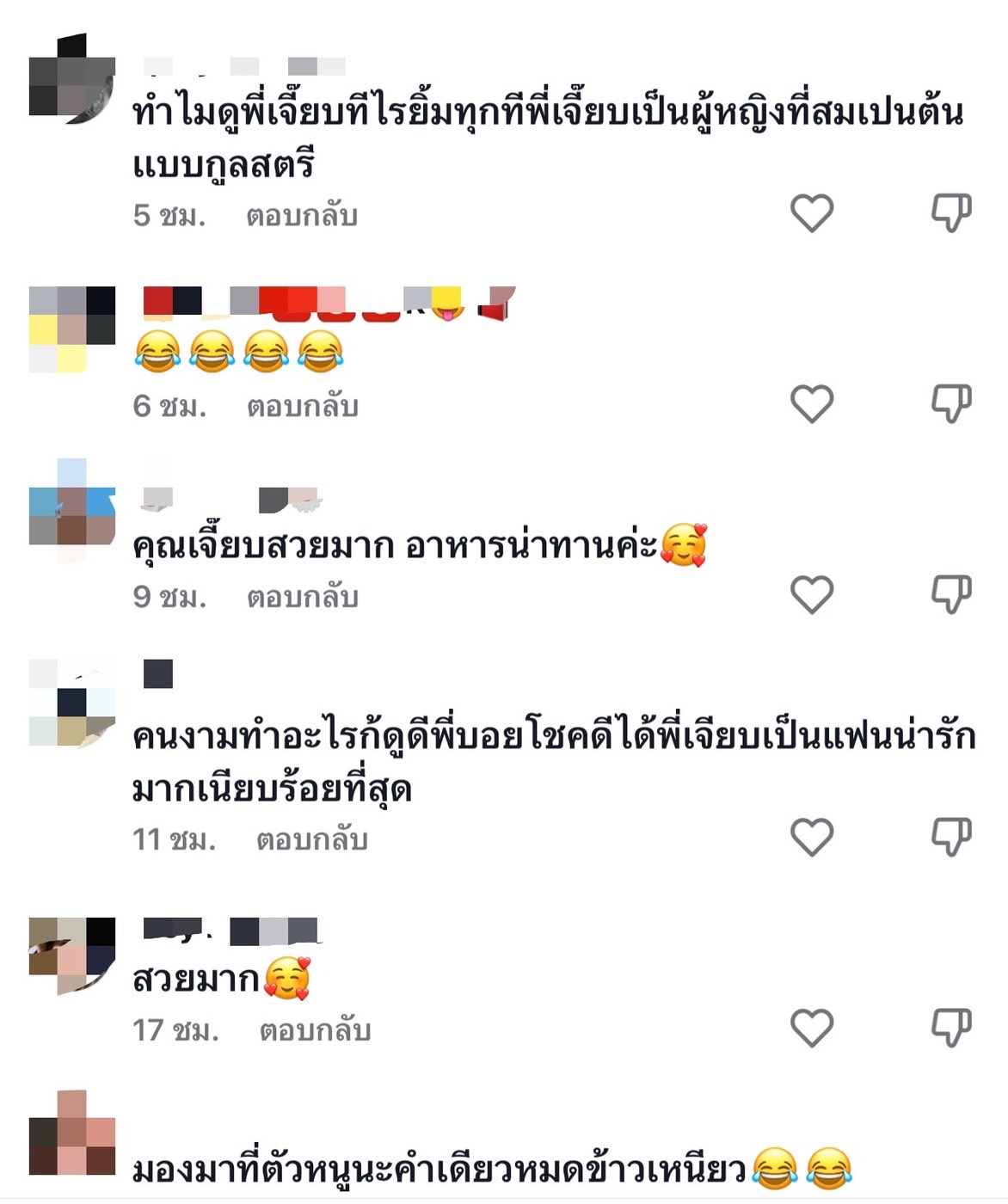This screenshot has height=1204, width=1008.
Task: Reply to the 9 ชม. comment
Action: point(302,598)
